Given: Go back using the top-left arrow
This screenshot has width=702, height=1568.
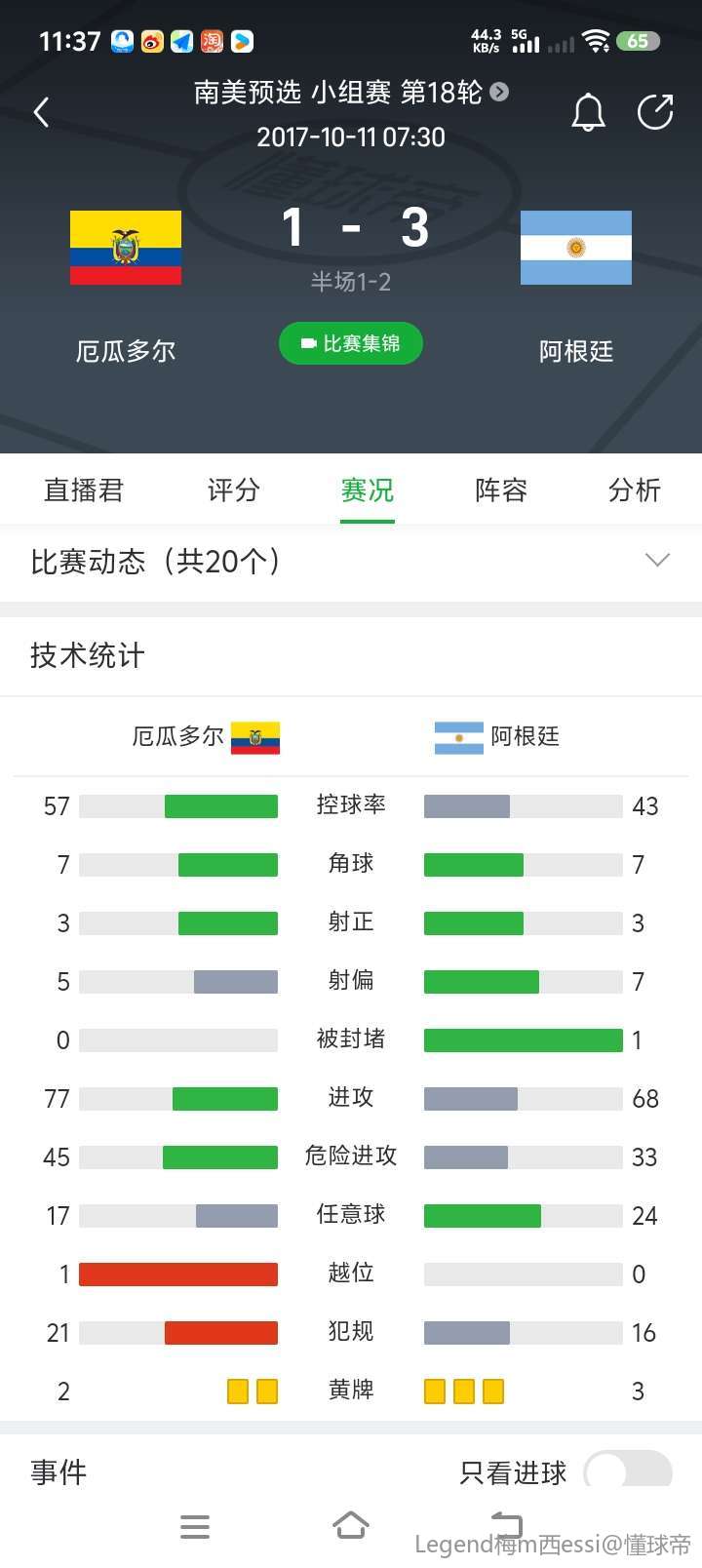Looking at the screenshot, I should [41, 112].
